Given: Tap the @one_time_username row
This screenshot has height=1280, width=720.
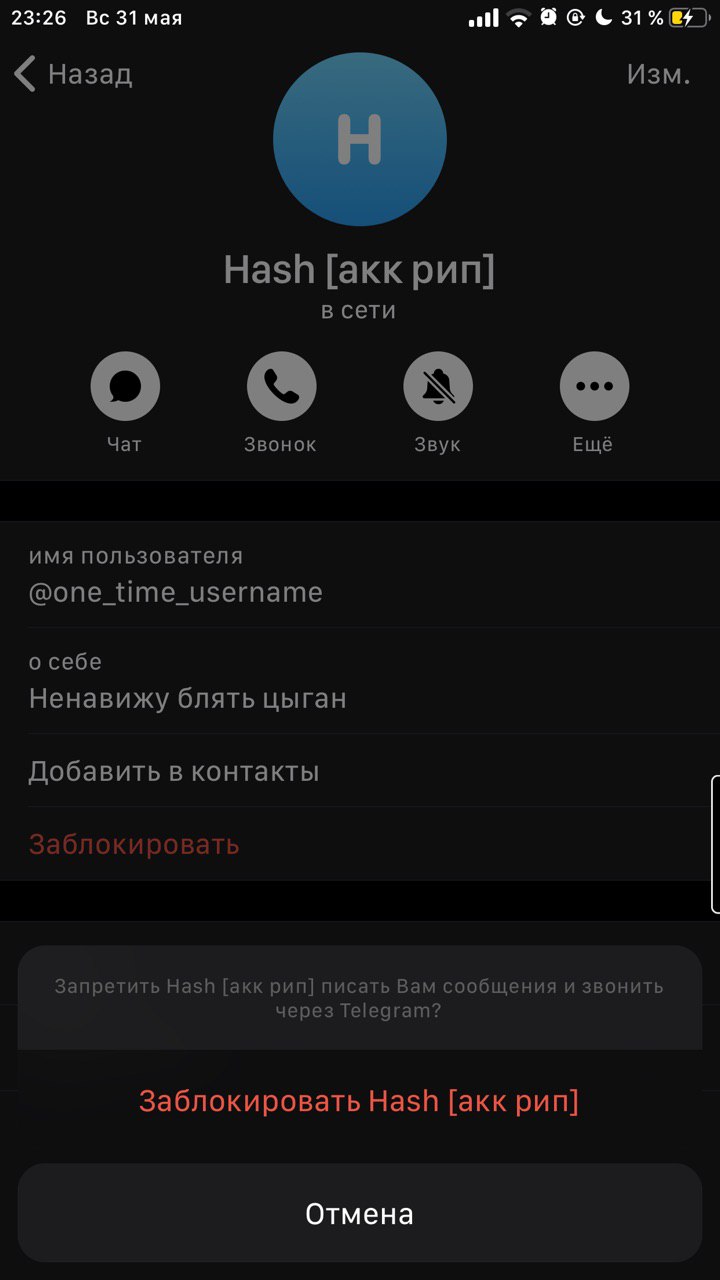Looking at the screenshot, I should pos(360,575).
